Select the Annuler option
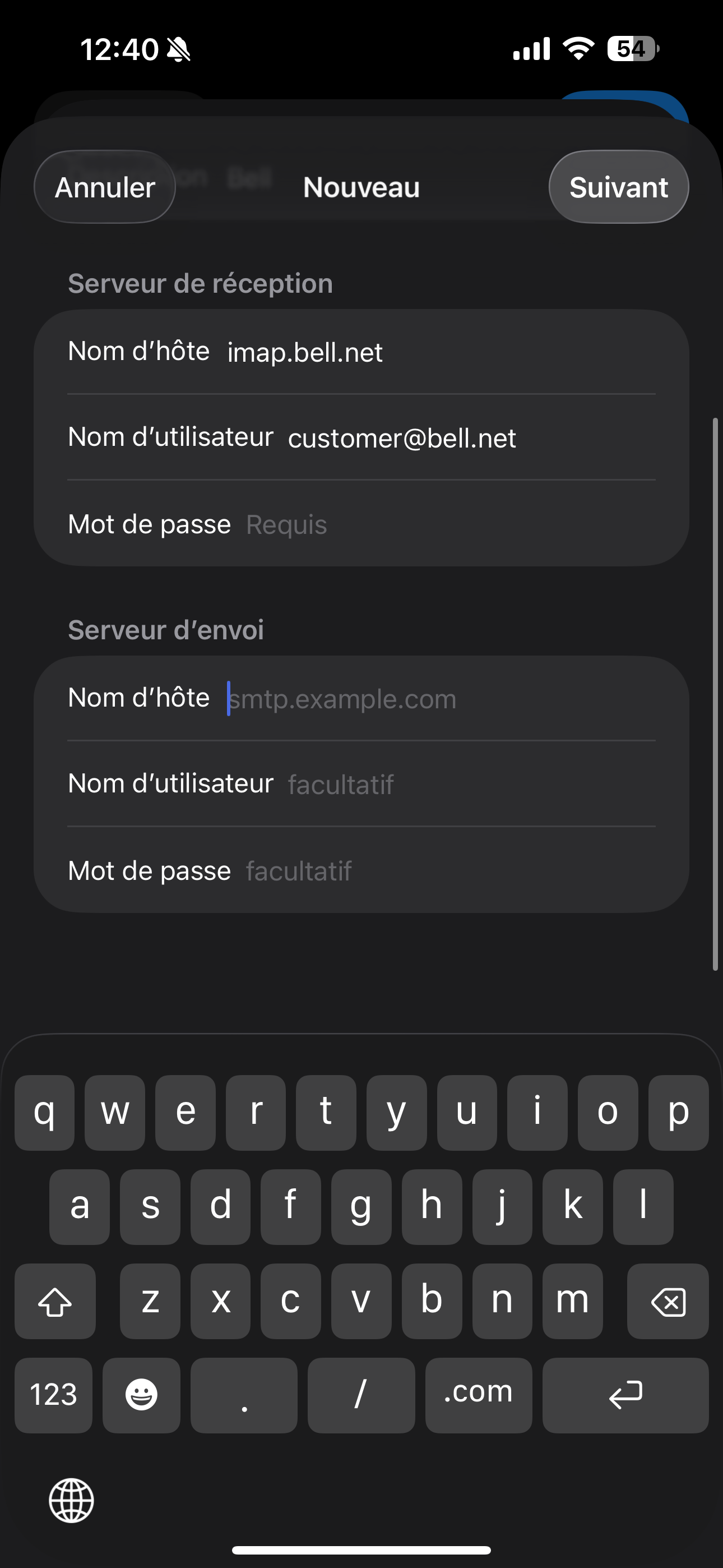Image resolution: width=723 pixels, height=1568 pixels. point(104,187)
